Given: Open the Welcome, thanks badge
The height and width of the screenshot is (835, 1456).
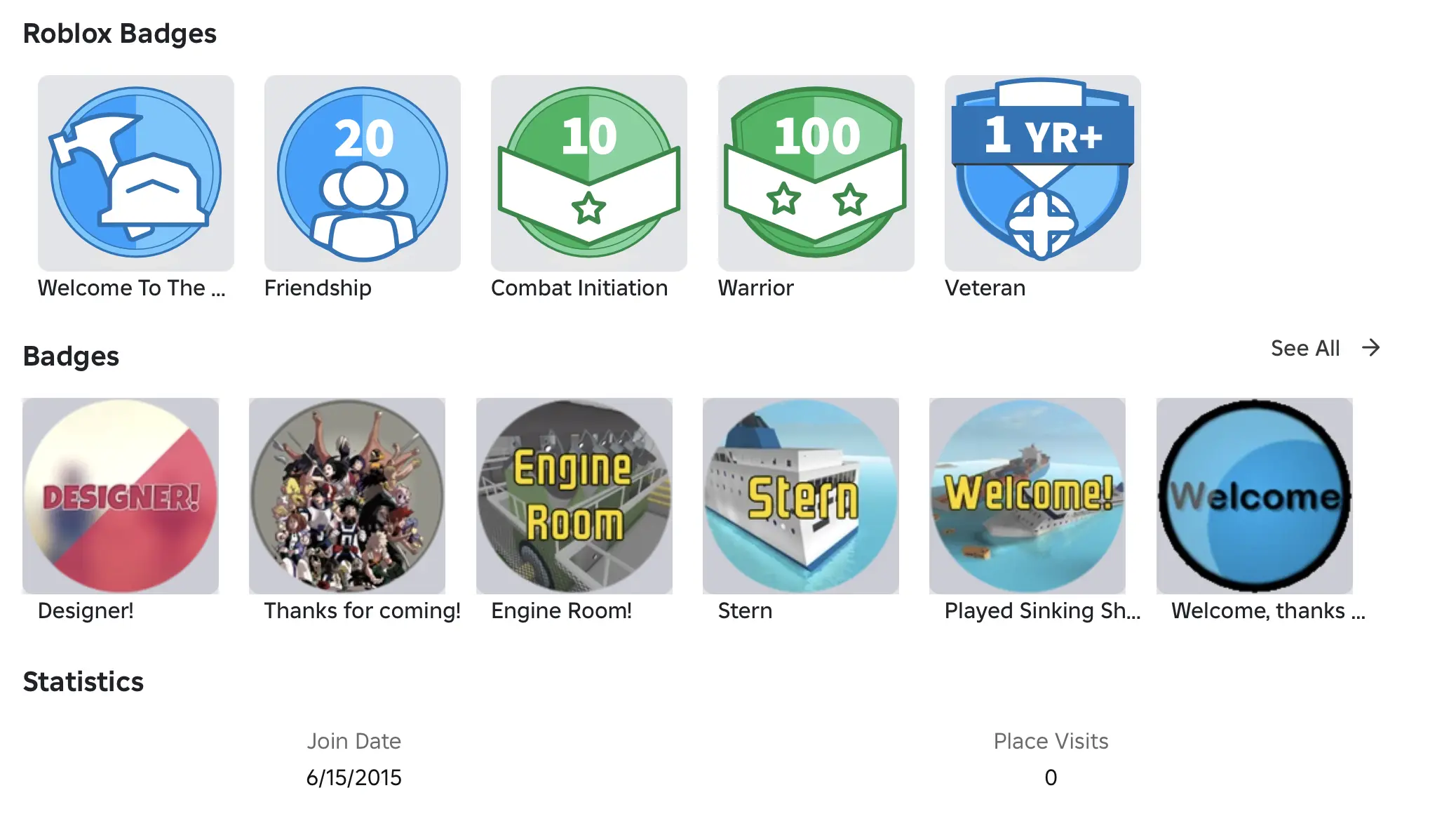Looking at the screenshot, I should point(1254,496).
